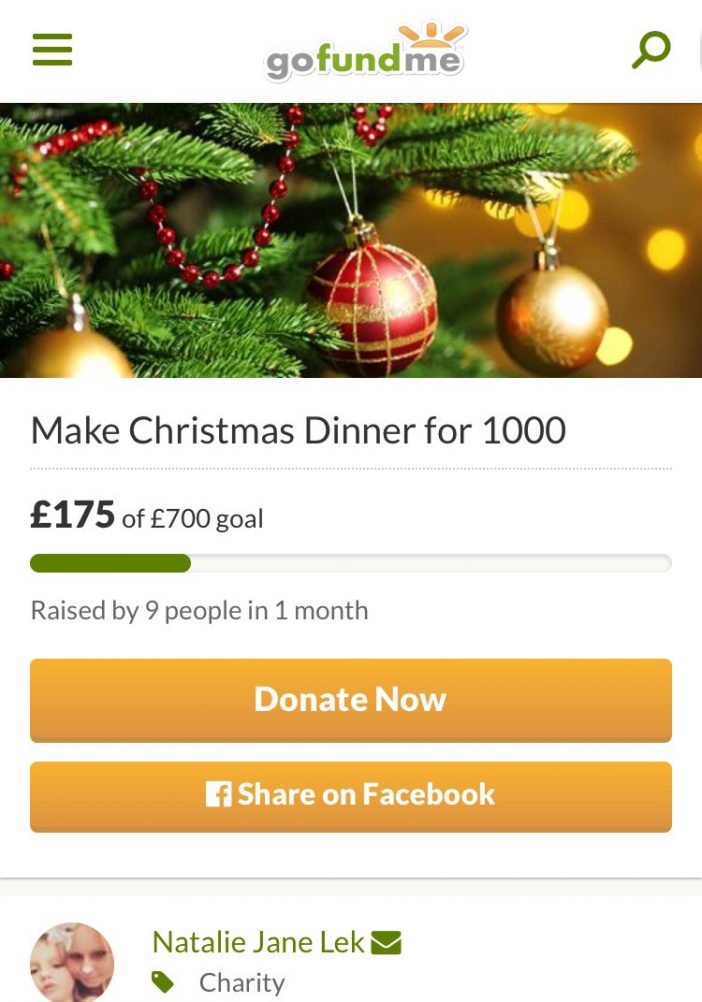Share campaign on Facebook
The width and height of the screenshot is (702, 1002).
click(x=350, y=795)
